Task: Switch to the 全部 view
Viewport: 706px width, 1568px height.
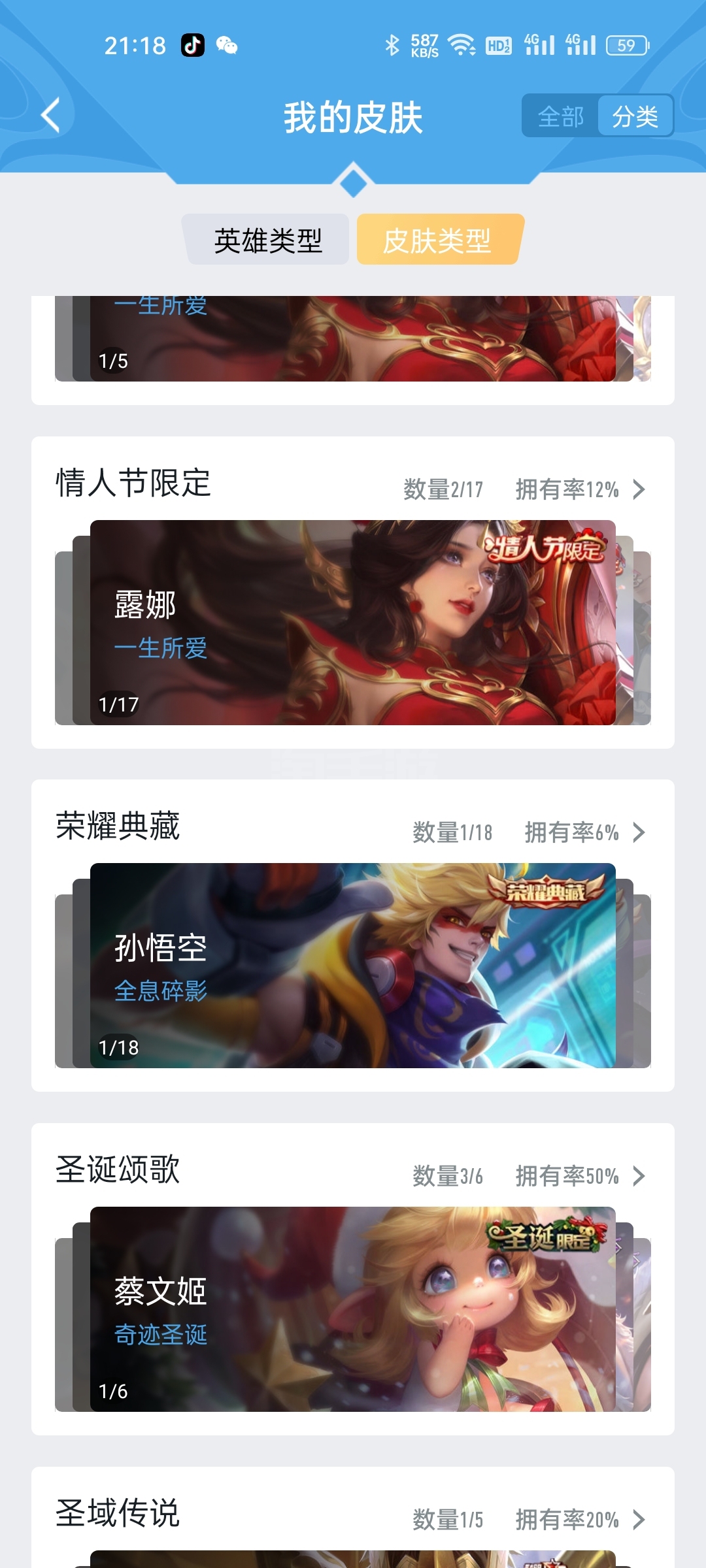Action: (560, 117)
